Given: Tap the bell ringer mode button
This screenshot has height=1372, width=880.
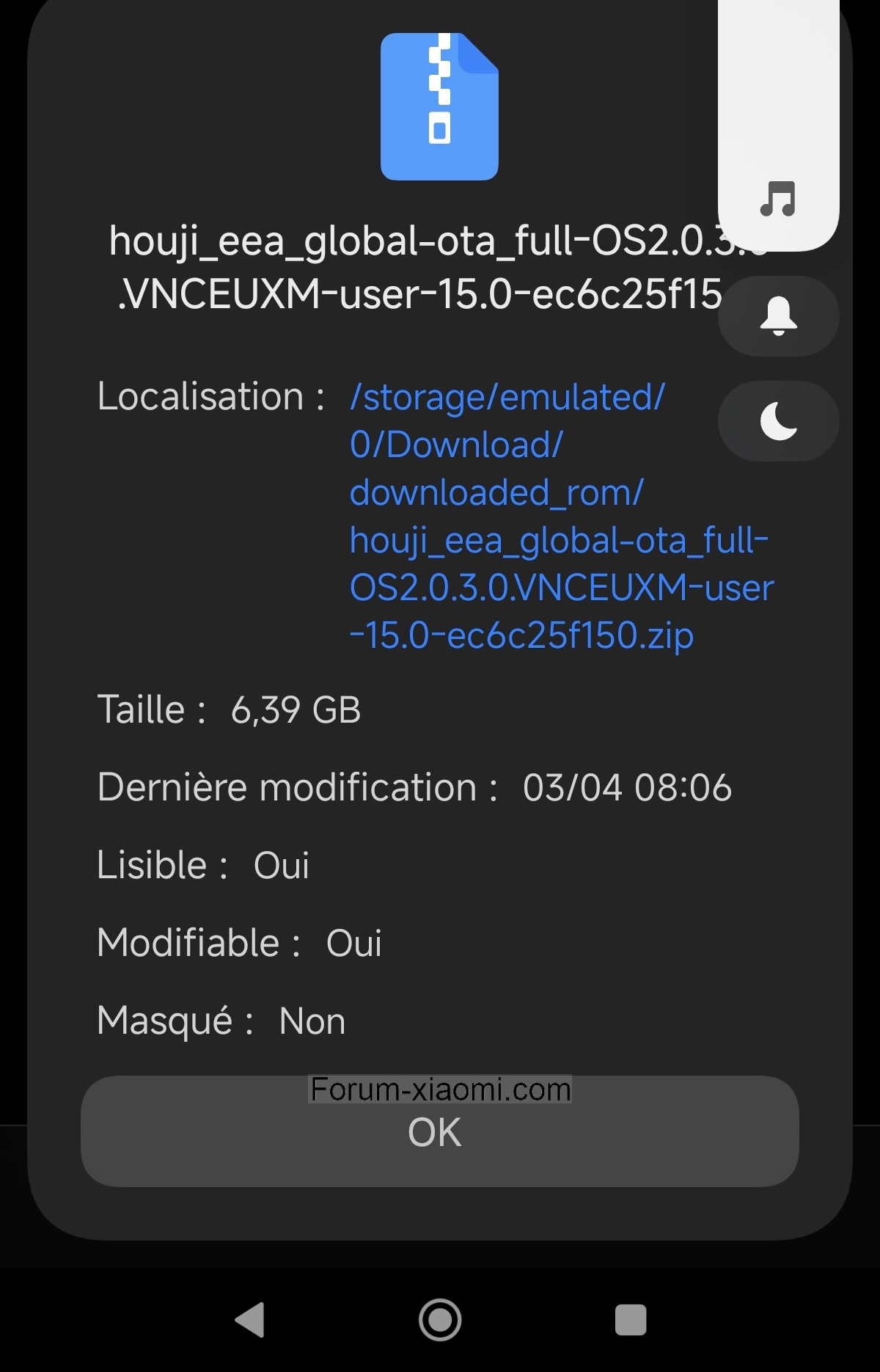Looking at the screenshot, I should [x=778, y=316].
